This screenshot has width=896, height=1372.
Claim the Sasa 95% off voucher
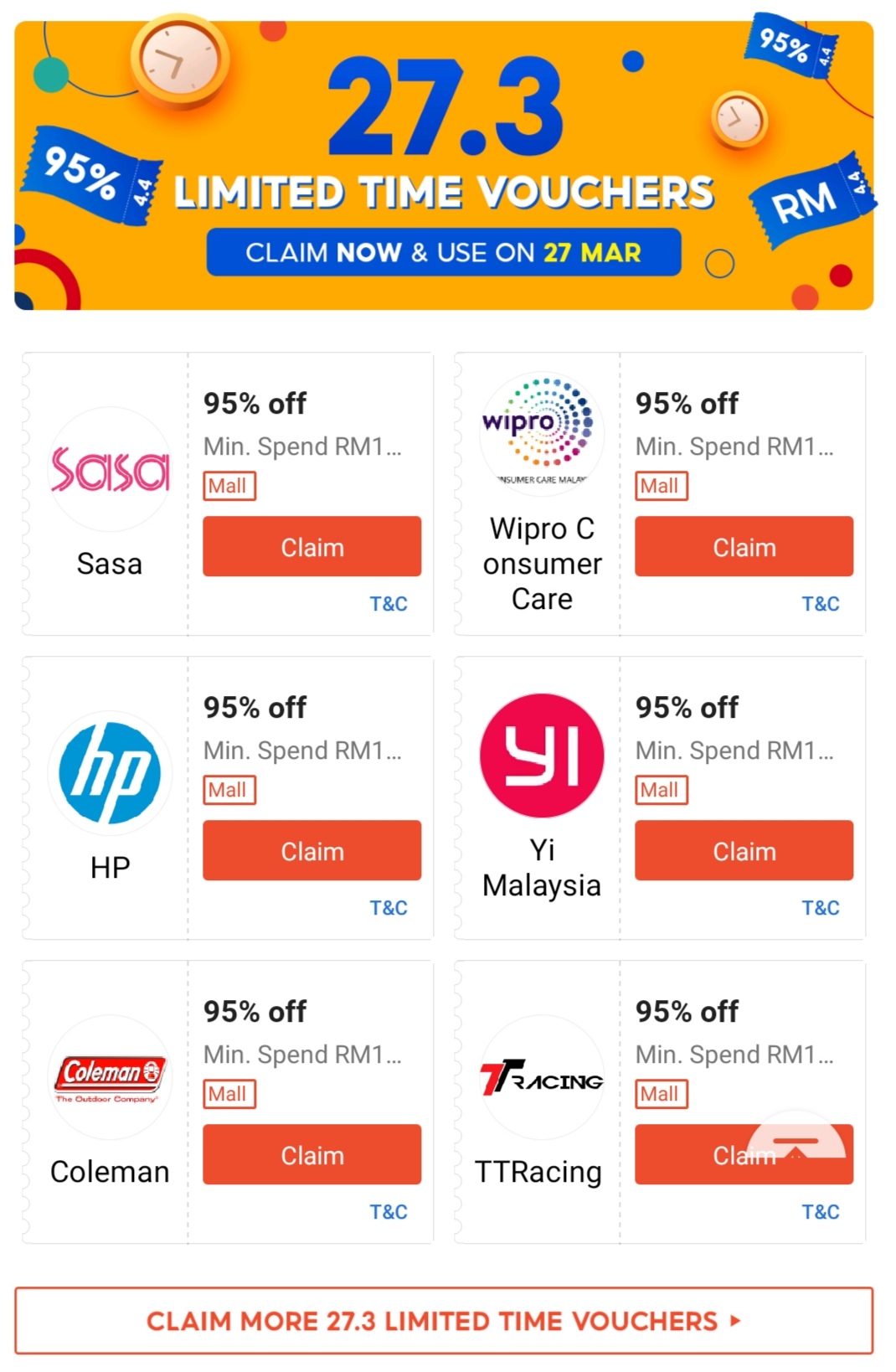click(x=312, y=546)
